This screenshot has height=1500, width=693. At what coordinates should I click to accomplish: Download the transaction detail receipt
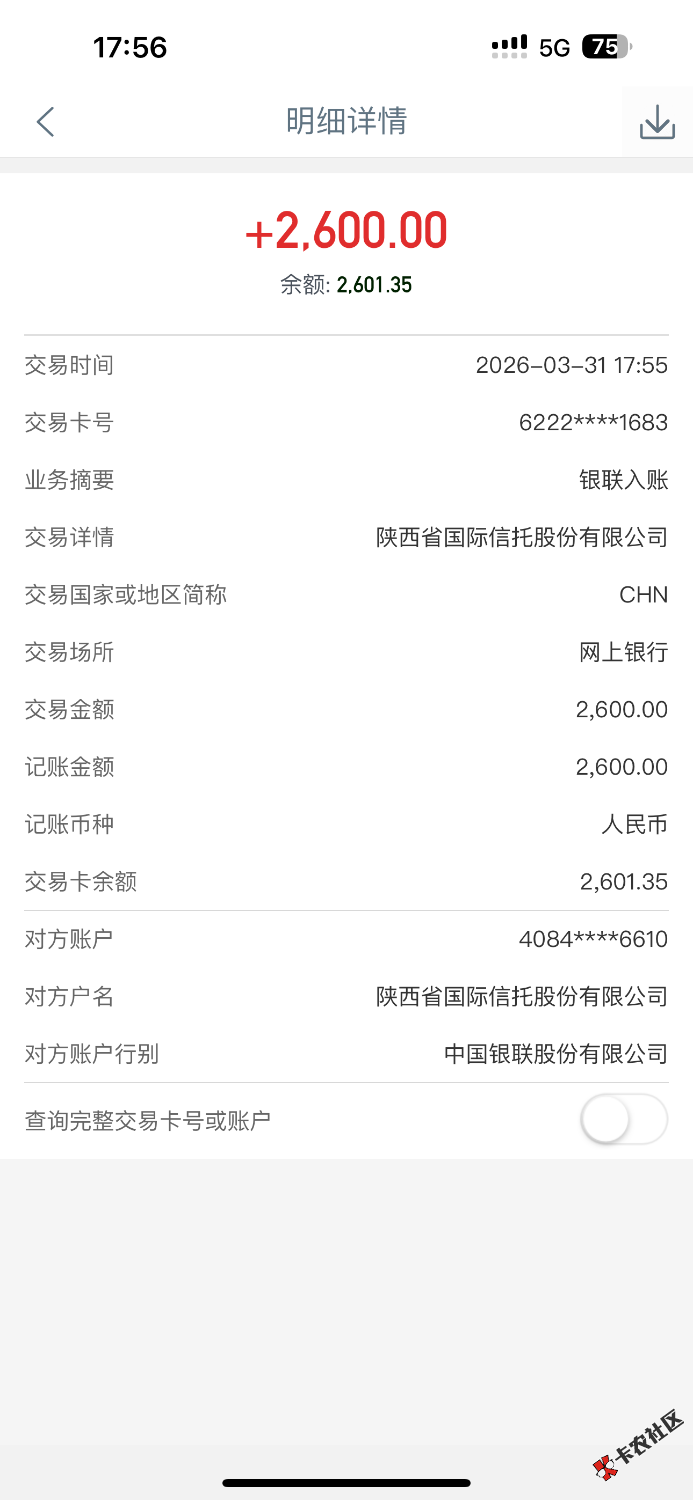pos(657,122)
